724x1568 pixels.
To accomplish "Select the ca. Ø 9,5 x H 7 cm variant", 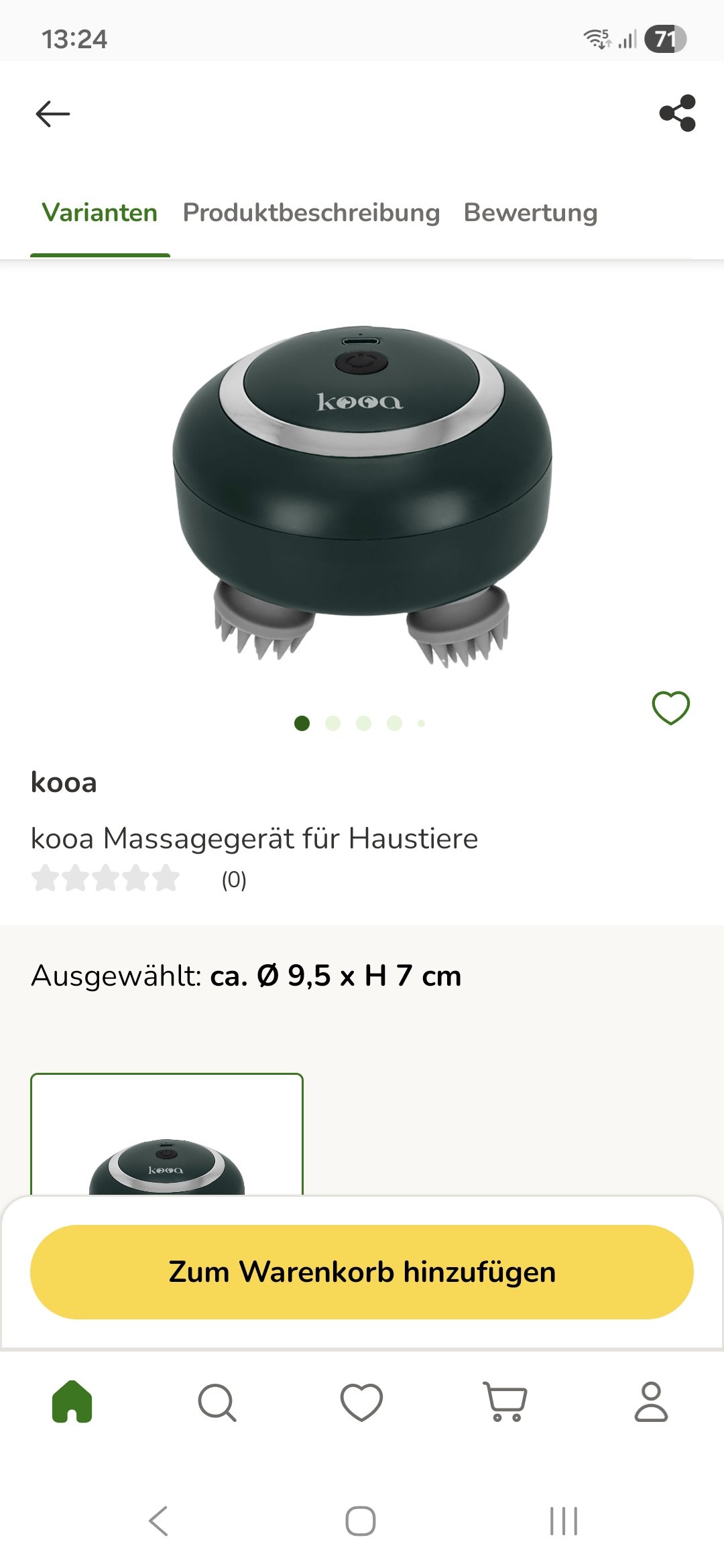I will click(x=166, y=1139).
